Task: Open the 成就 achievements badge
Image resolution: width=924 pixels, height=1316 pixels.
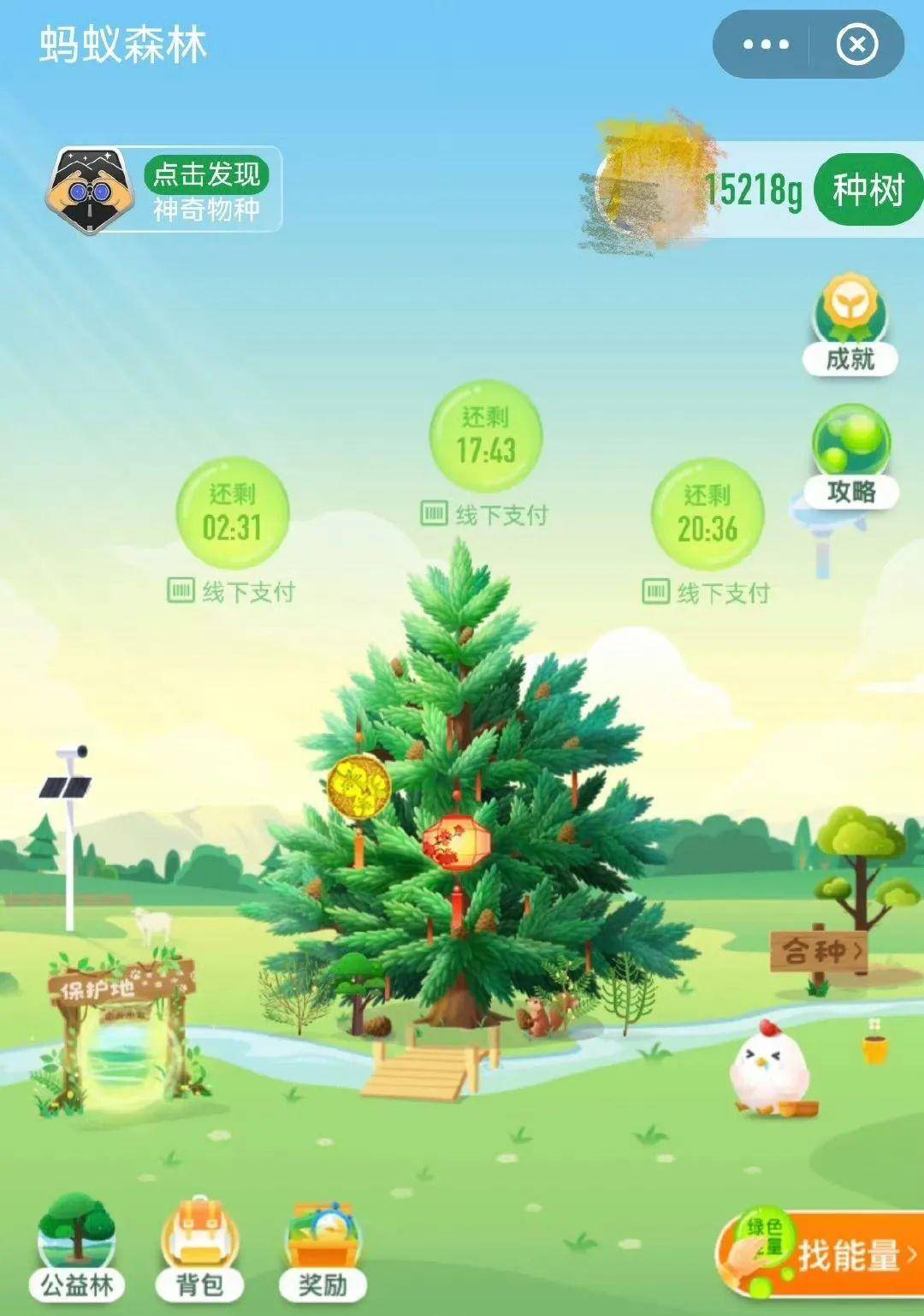Action: point(850,325)
